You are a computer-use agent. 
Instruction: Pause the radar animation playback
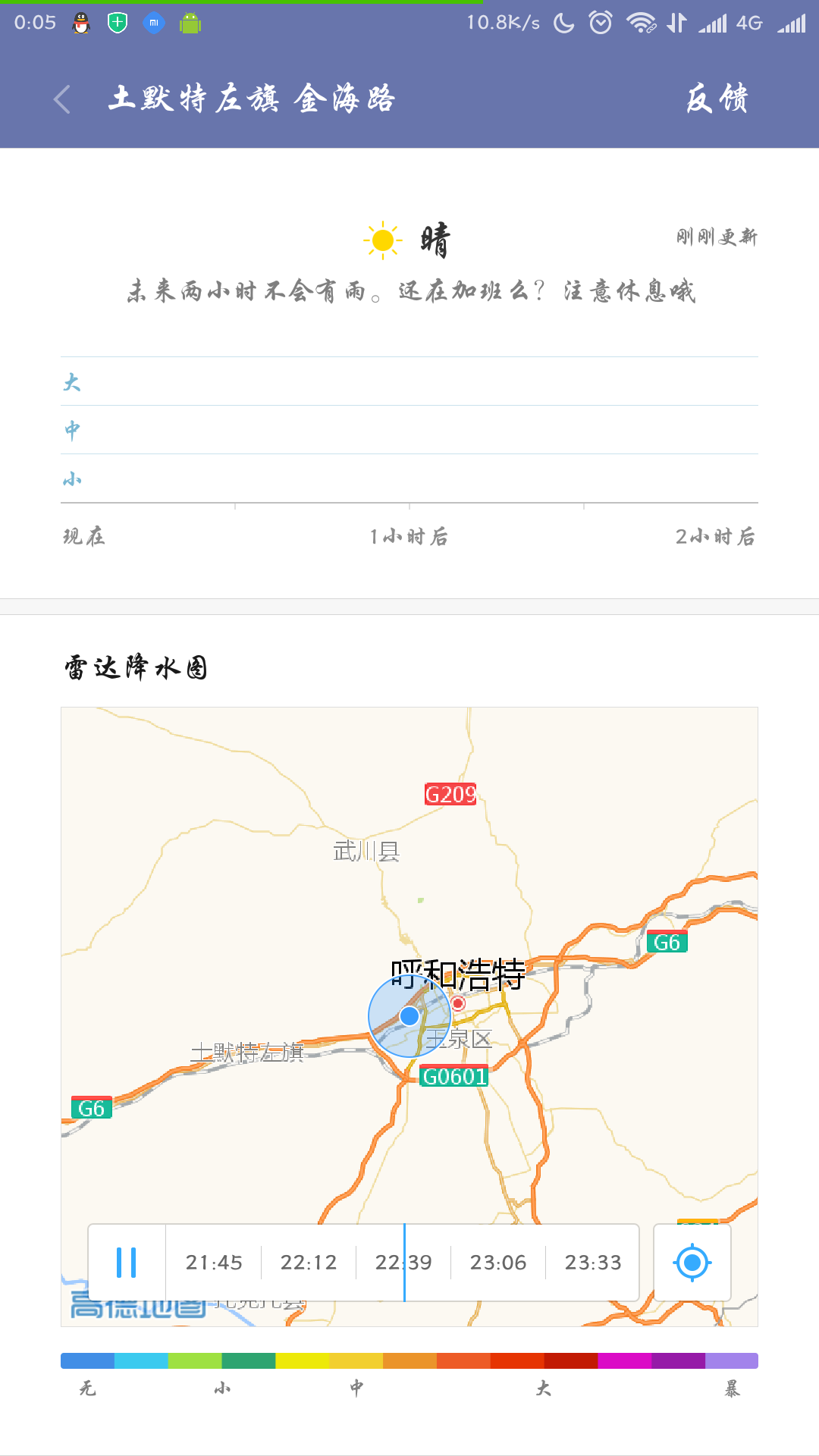[127, 1263]
